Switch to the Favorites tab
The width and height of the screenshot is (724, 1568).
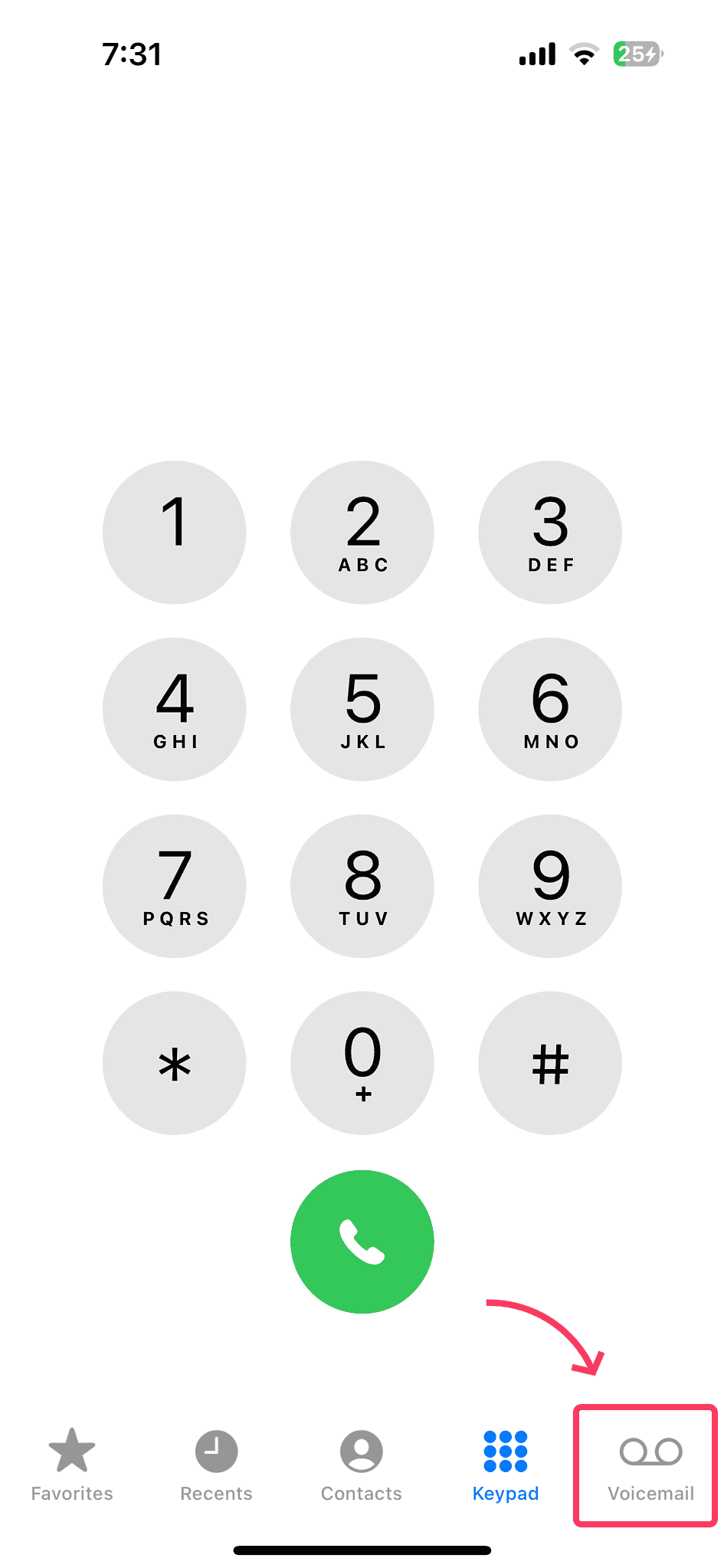pyautogui.click(x=72, y=1465)
